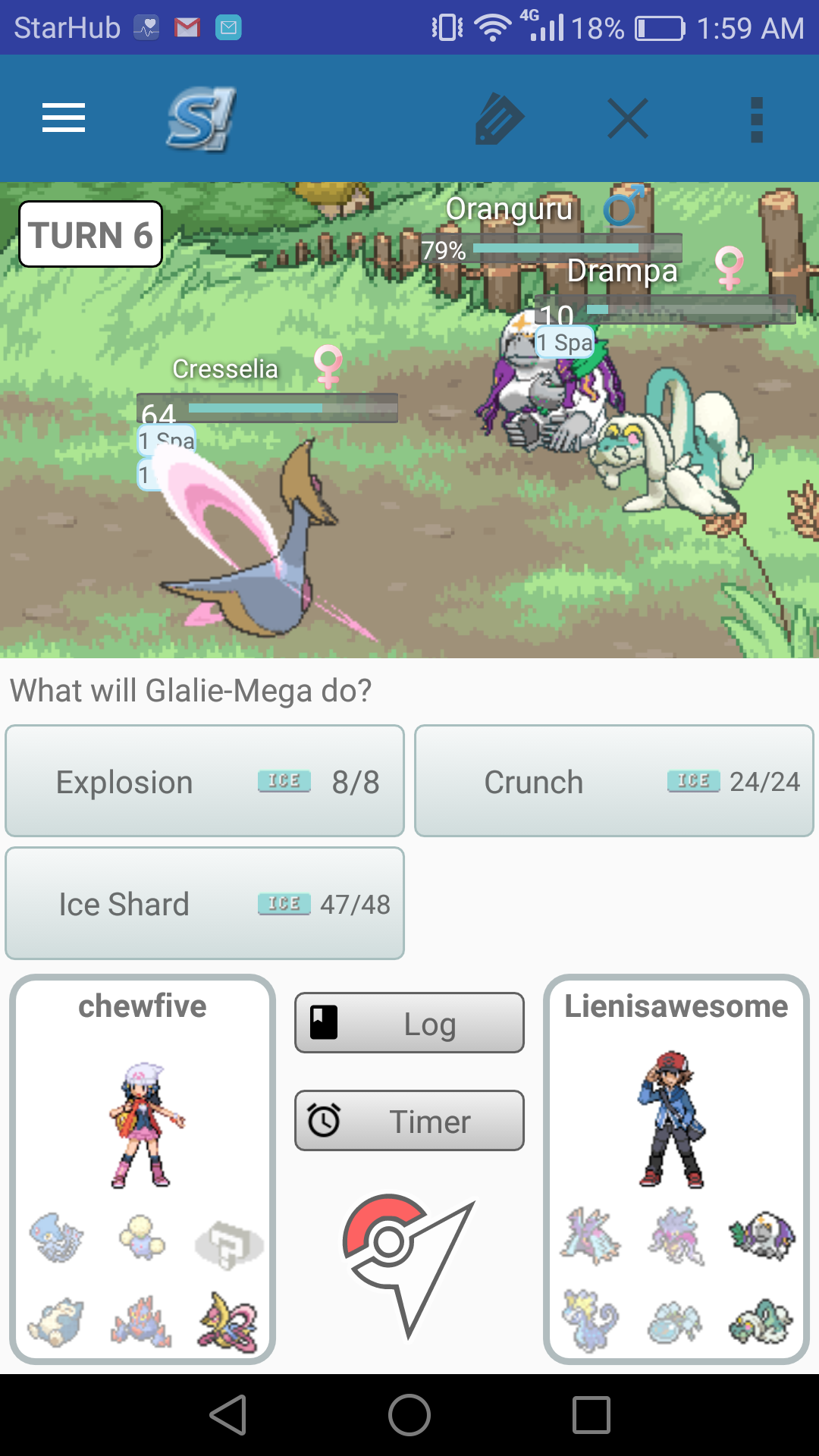Choose the Crunch move
819x1456 pixels.
pyautogui.click(x=614, y=781)
